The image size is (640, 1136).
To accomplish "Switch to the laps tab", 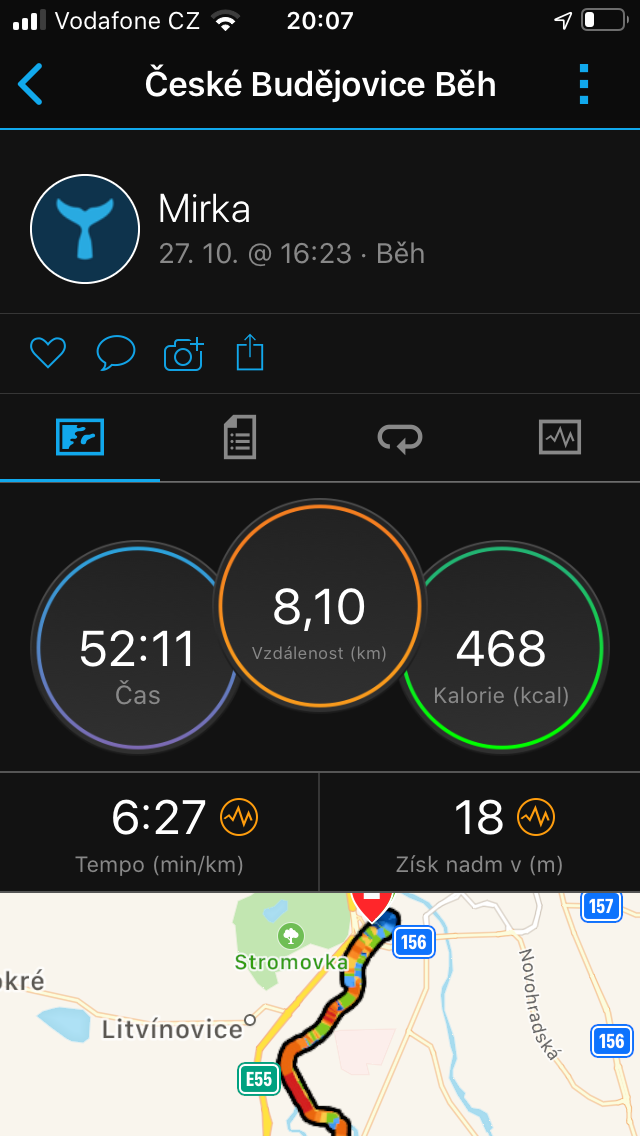I will pyautogui.click(x=400, y=438).
